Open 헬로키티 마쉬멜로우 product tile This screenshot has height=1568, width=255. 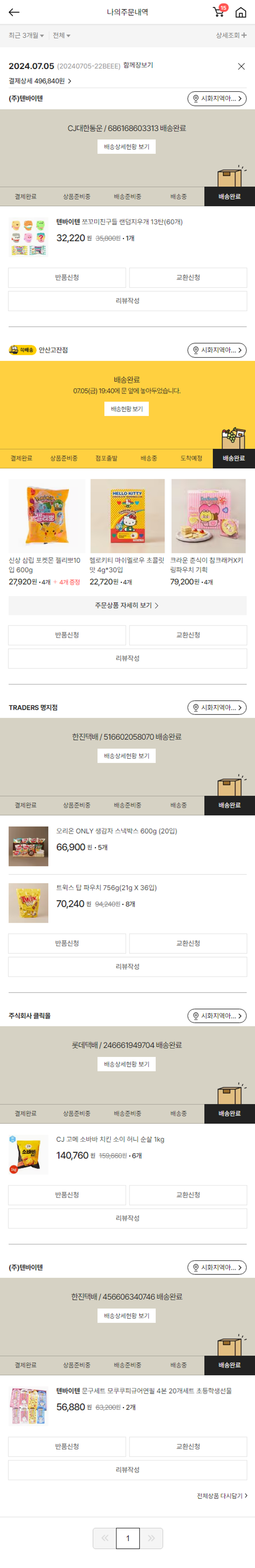click(127, 516)
